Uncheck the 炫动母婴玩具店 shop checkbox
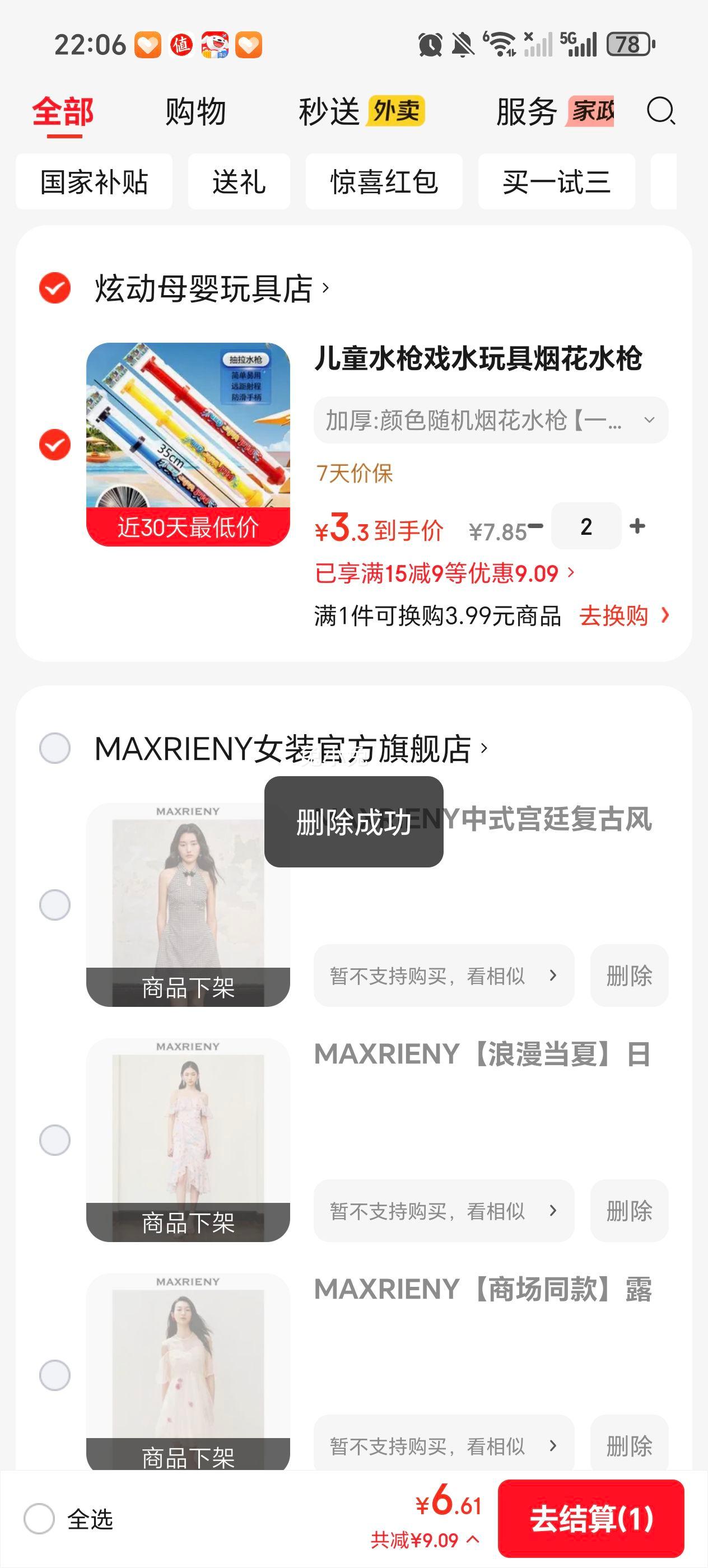 [55, 288]
